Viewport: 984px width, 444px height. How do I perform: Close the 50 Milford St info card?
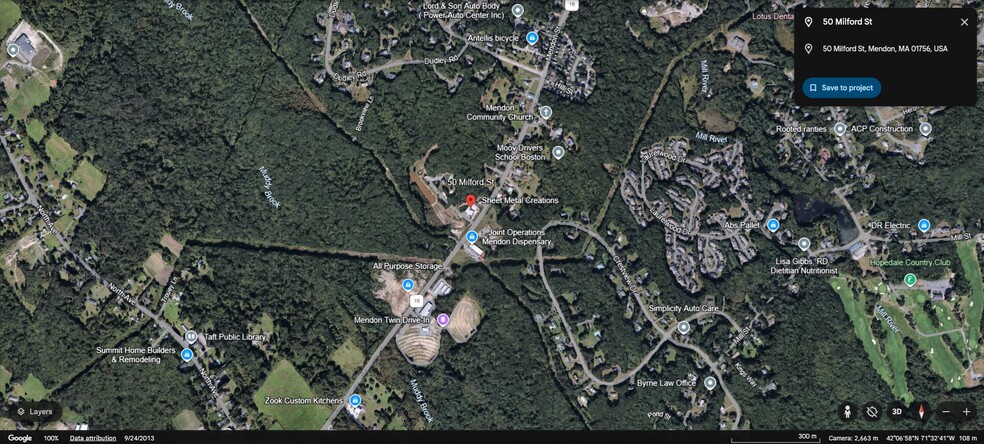(x=964, y=22)
